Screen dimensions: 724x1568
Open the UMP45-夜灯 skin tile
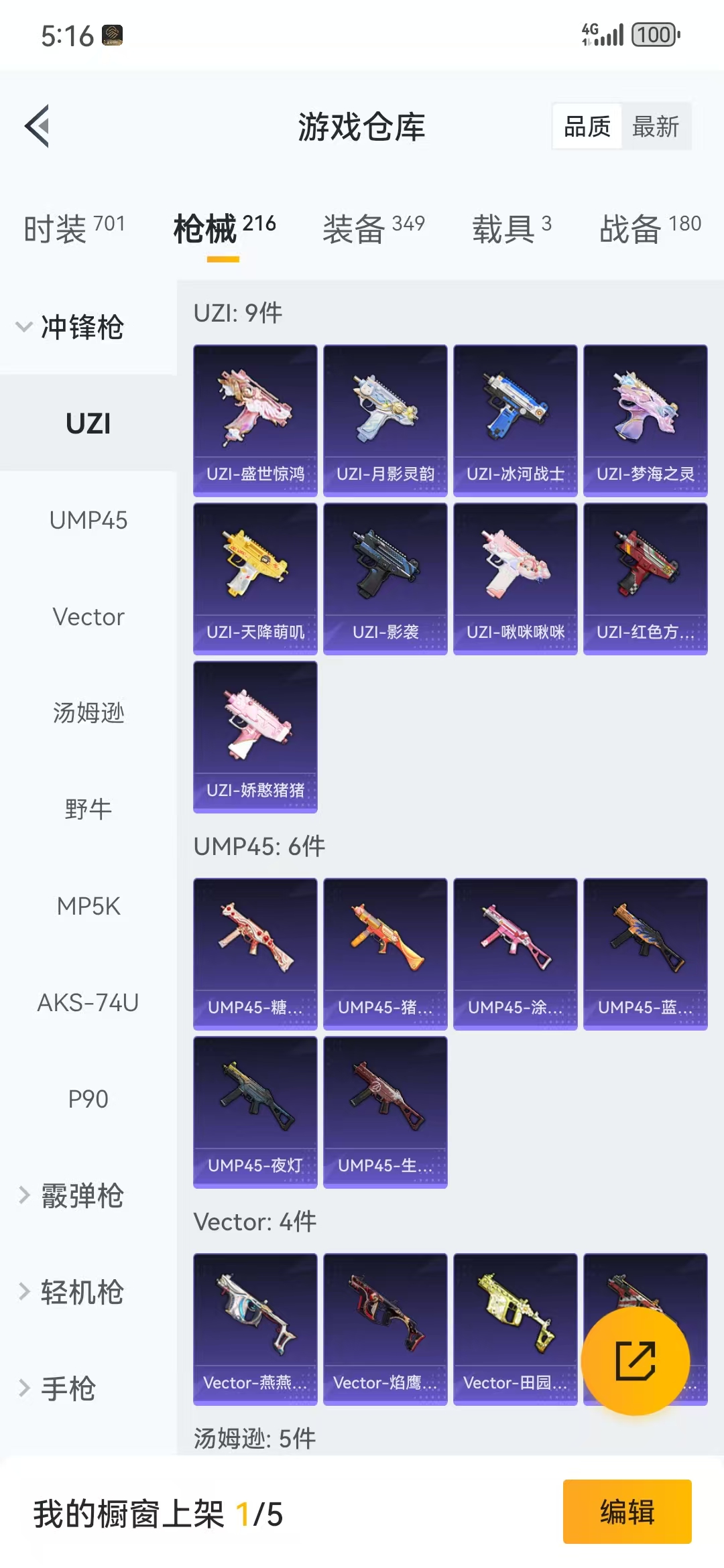(255, 1112)
